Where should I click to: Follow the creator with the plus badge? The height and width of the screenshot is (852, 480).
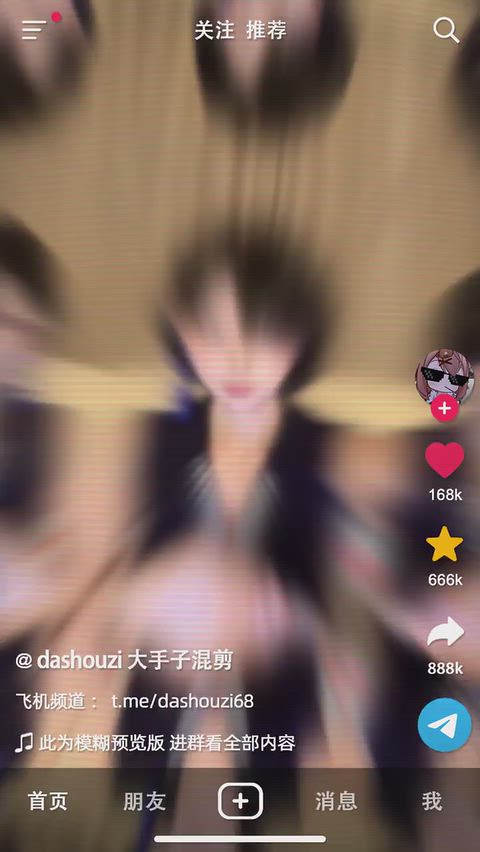tap(445, 408)
